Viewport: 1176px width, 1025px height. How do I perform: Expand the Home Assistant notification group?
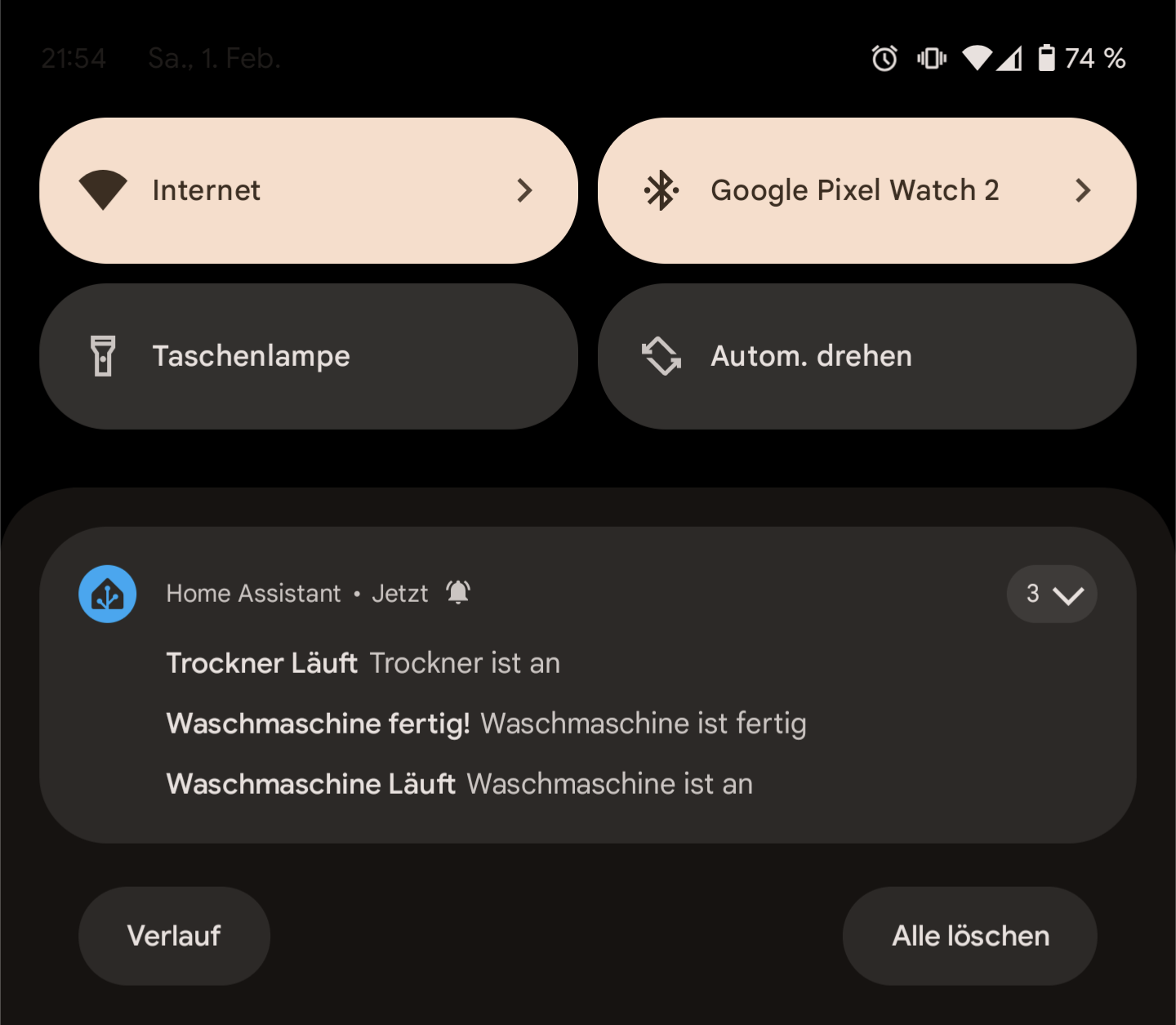coord(1051,594)
